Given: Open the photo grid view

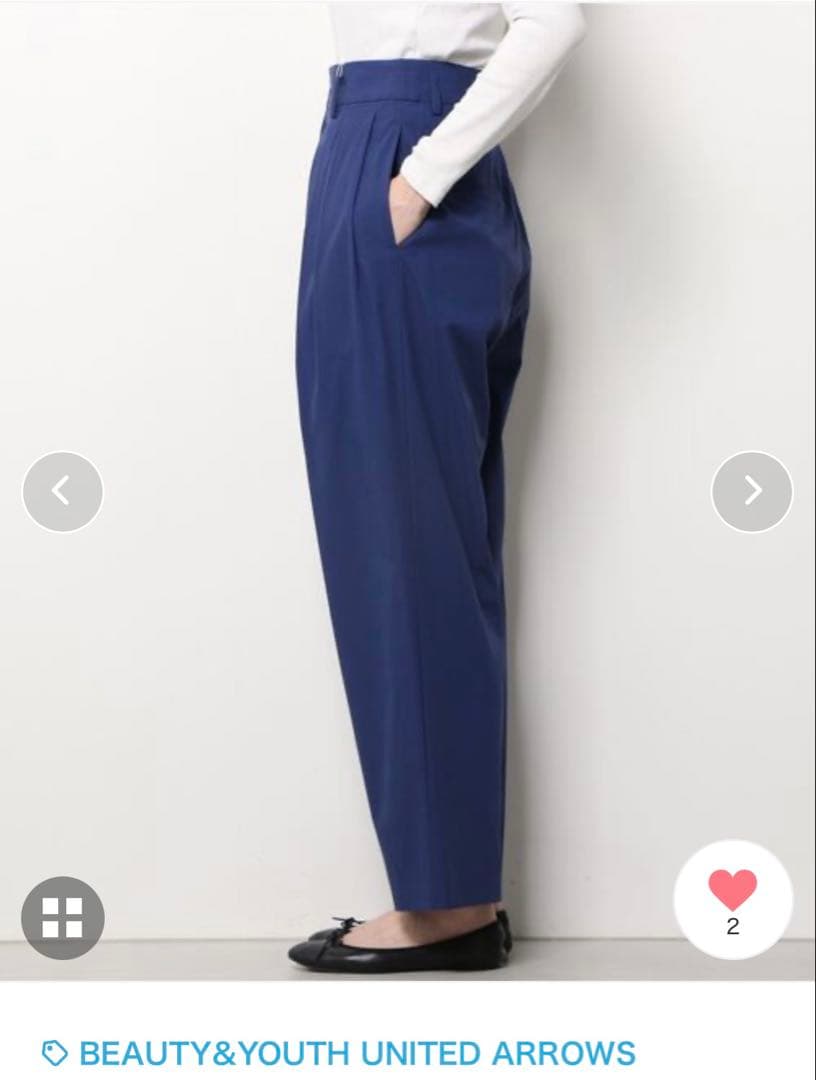Looking at the screenshot, I should click(63, 917).
